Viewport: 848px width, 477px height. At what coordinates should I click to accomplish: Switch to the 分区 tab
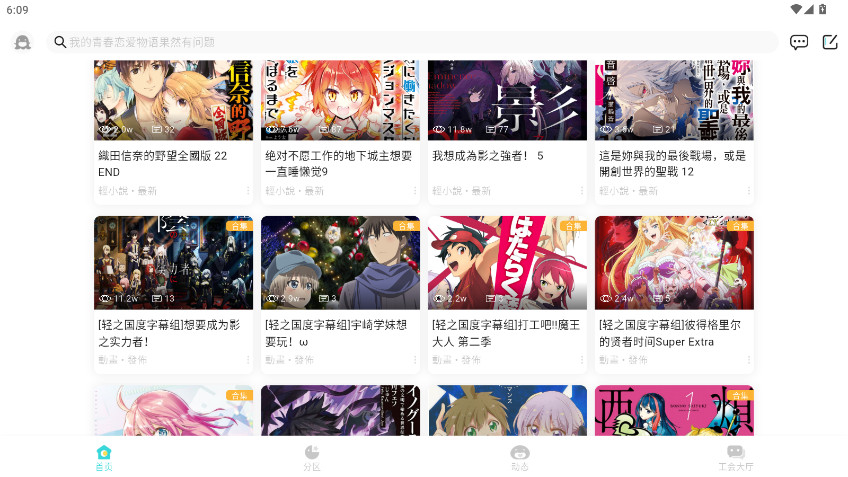312,458
